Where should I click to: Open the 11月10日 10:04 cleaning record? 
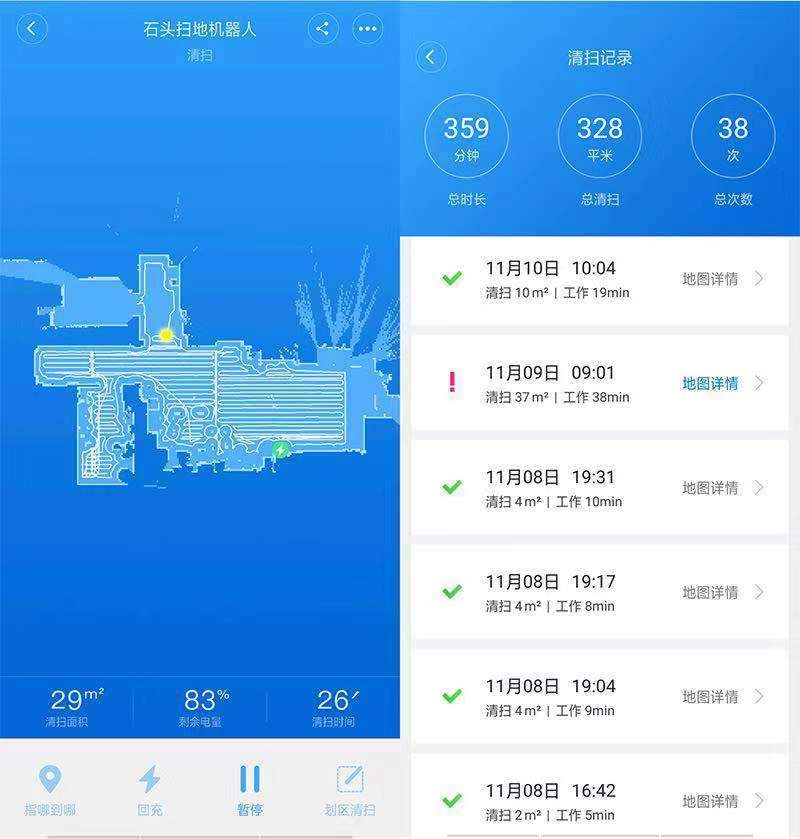point(598,279)
